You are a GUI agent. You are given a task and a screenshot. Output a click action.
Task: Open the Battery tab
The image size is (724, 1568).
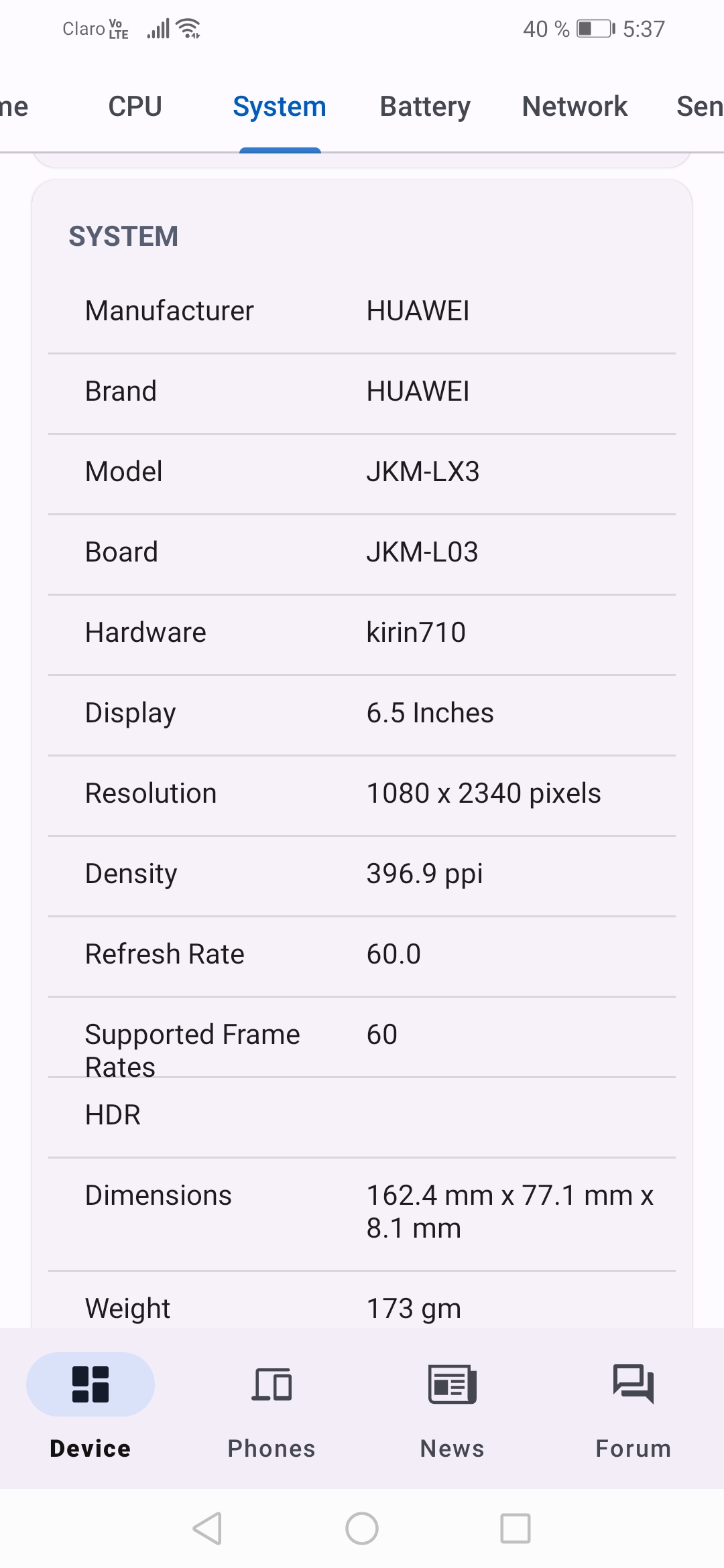[x=425, y=107]
